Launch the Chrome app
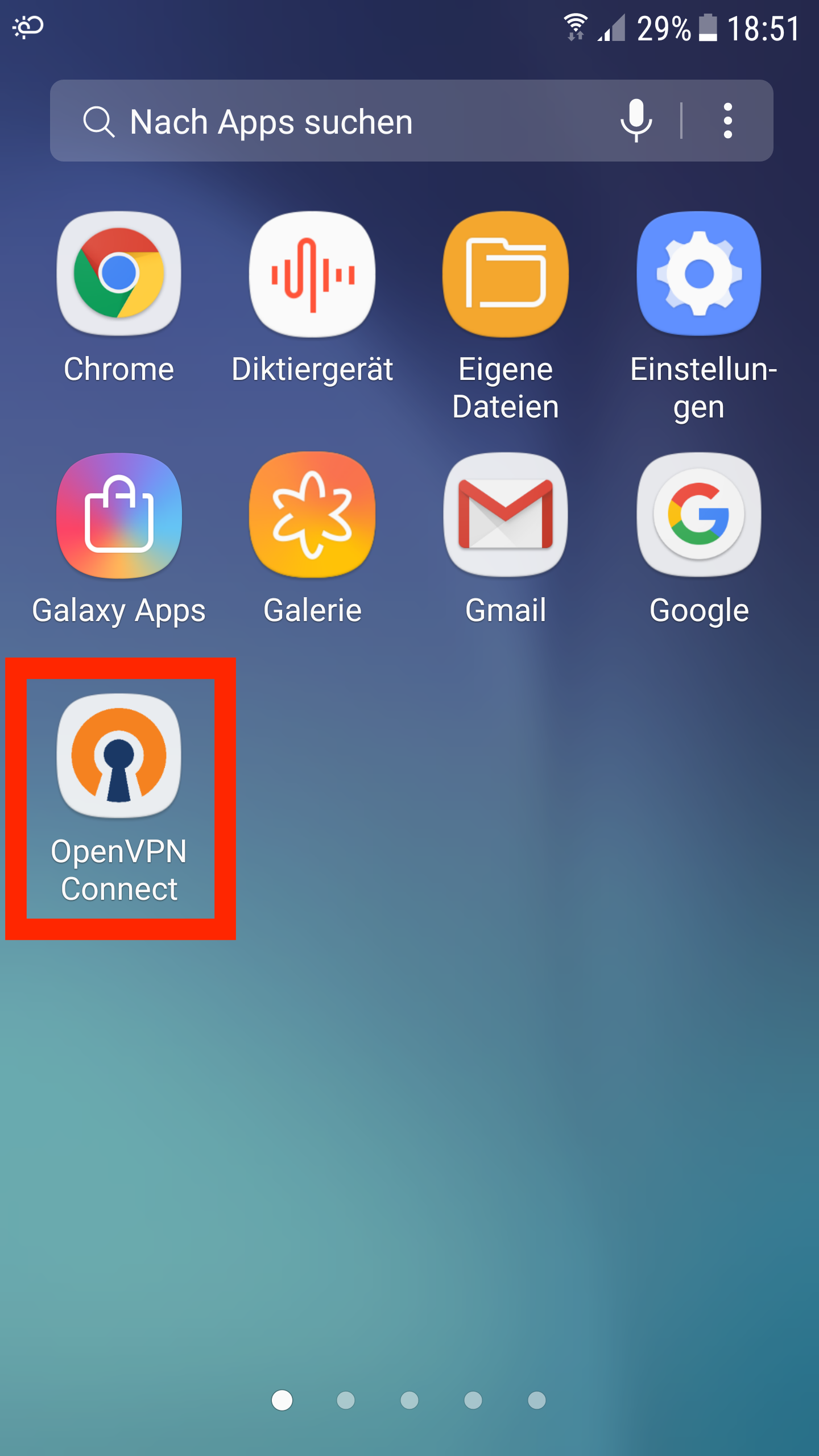The width and height of the screenshot is (819, 1456). pos(119,274)
